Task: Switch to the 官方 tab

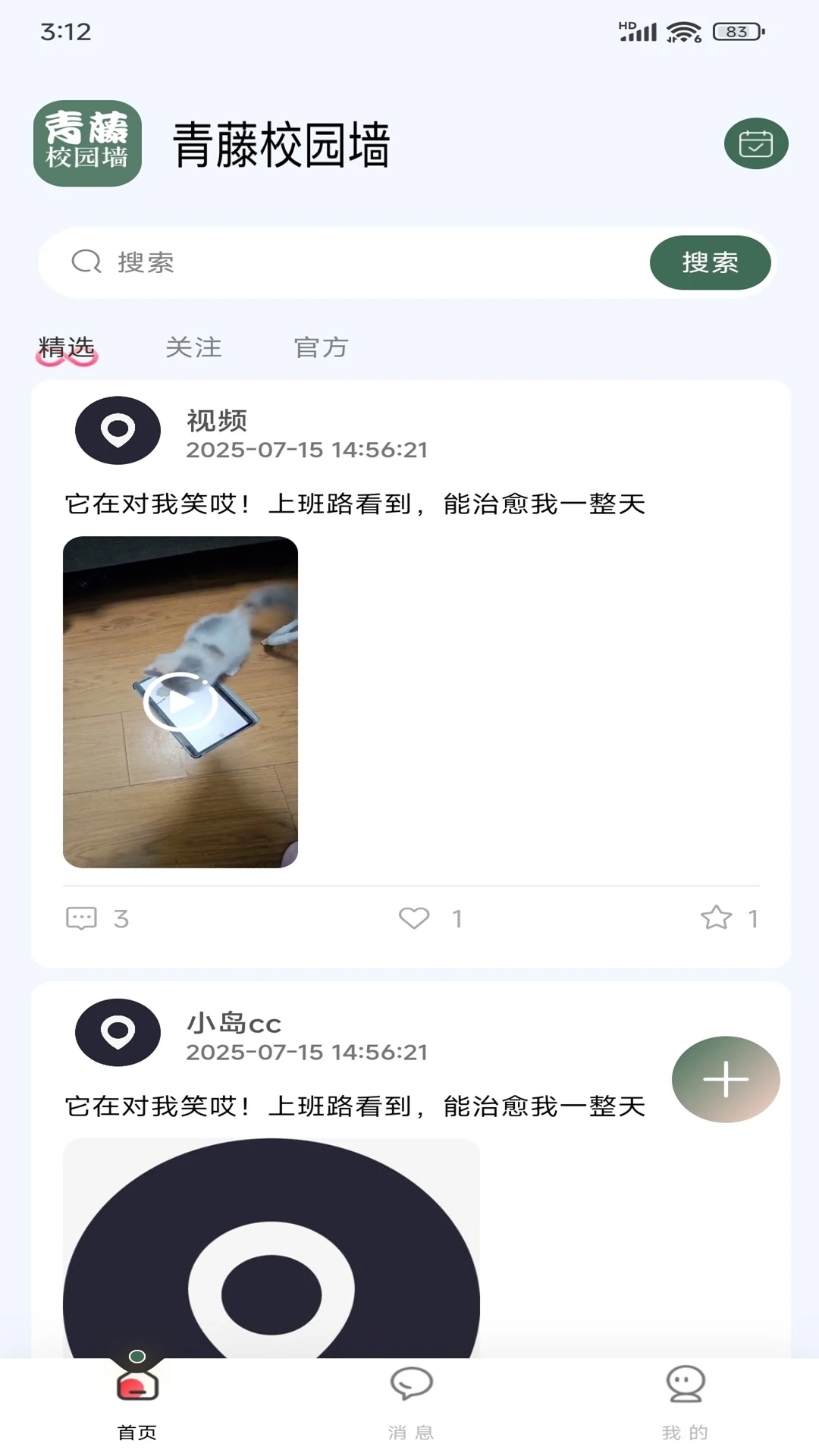Action: [x=321, y=347]
